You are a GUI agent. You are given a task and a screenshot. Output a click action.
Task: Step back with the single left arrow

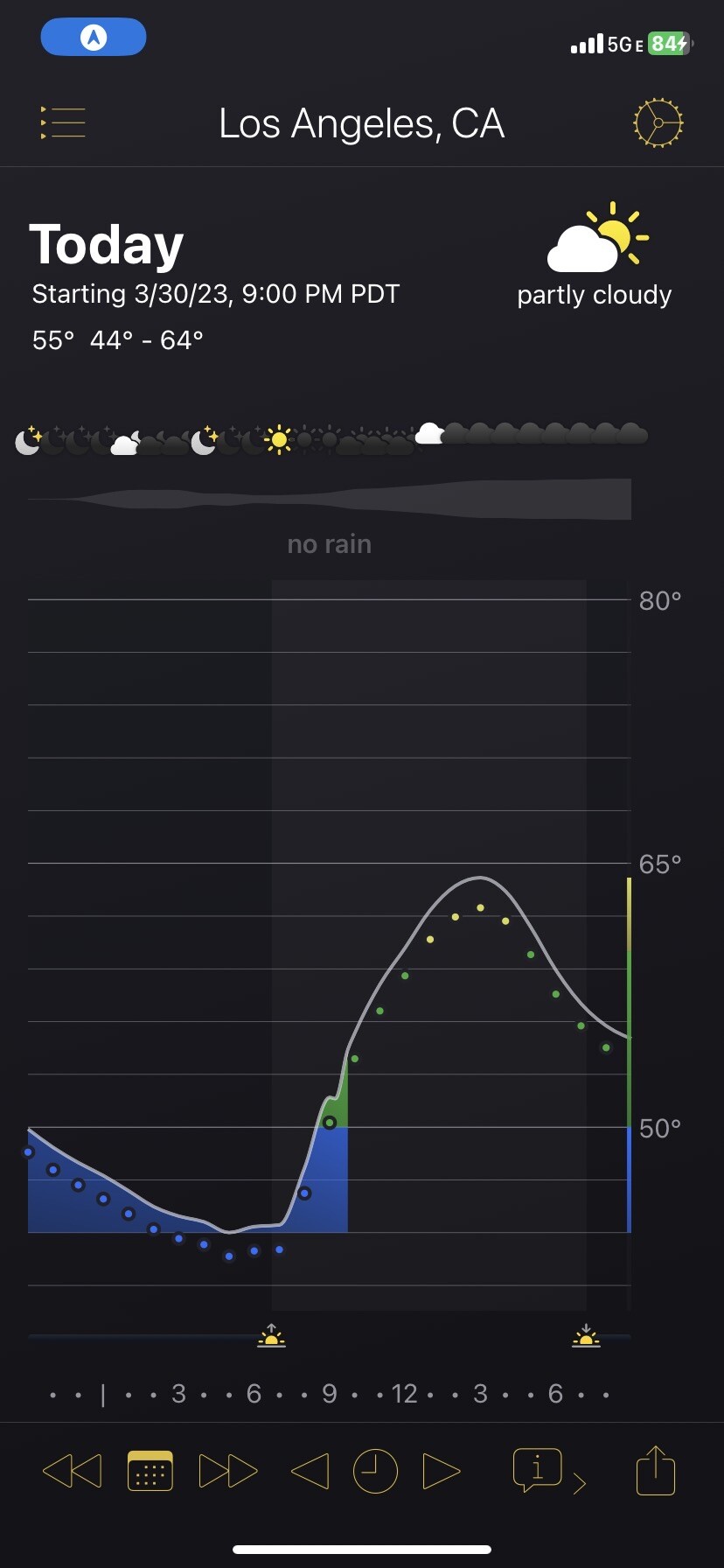pyautogui.click(x=310, y=1471)
